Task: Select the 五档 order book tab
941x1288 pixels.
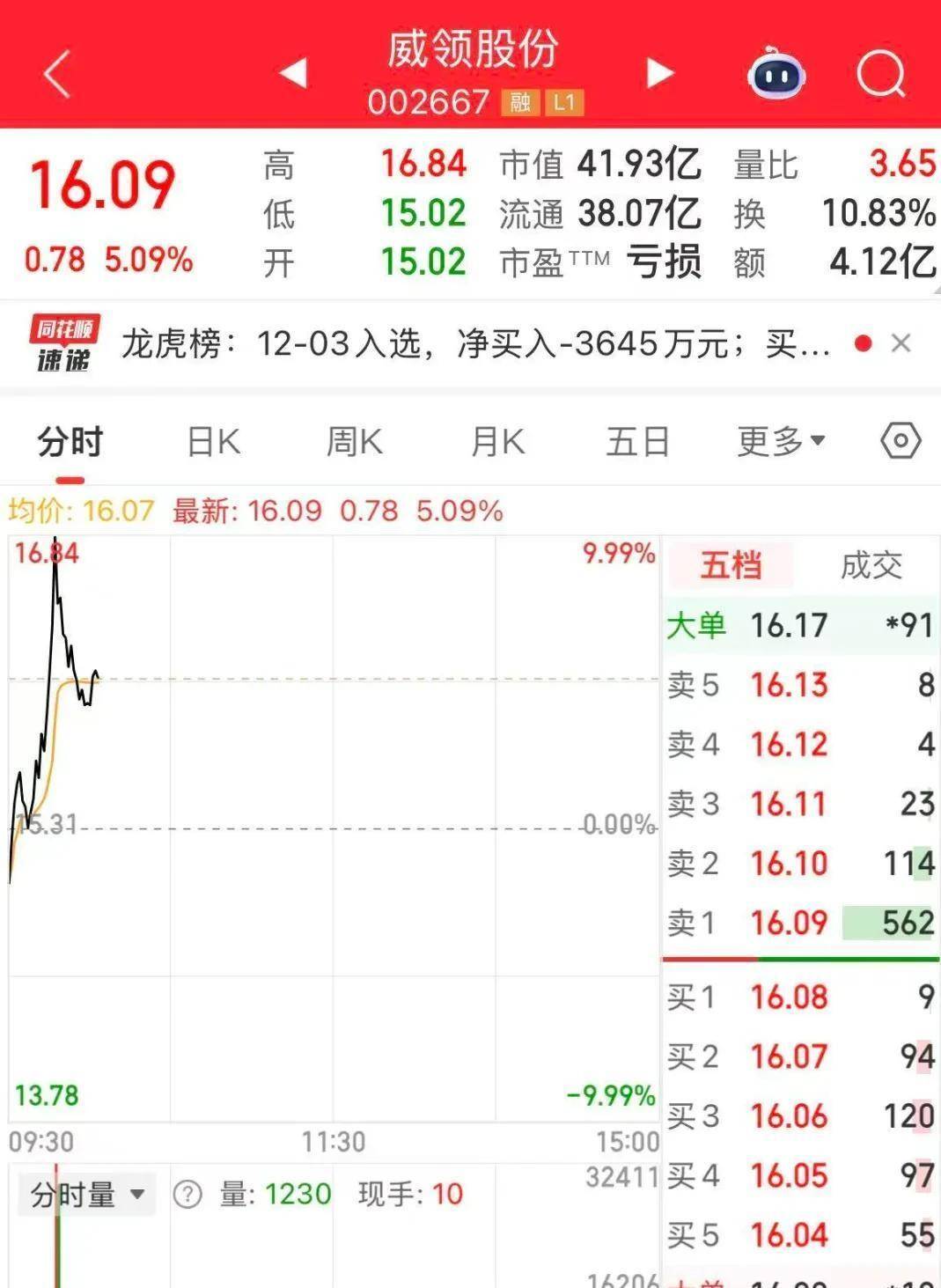Action: [x=731, y=566]
